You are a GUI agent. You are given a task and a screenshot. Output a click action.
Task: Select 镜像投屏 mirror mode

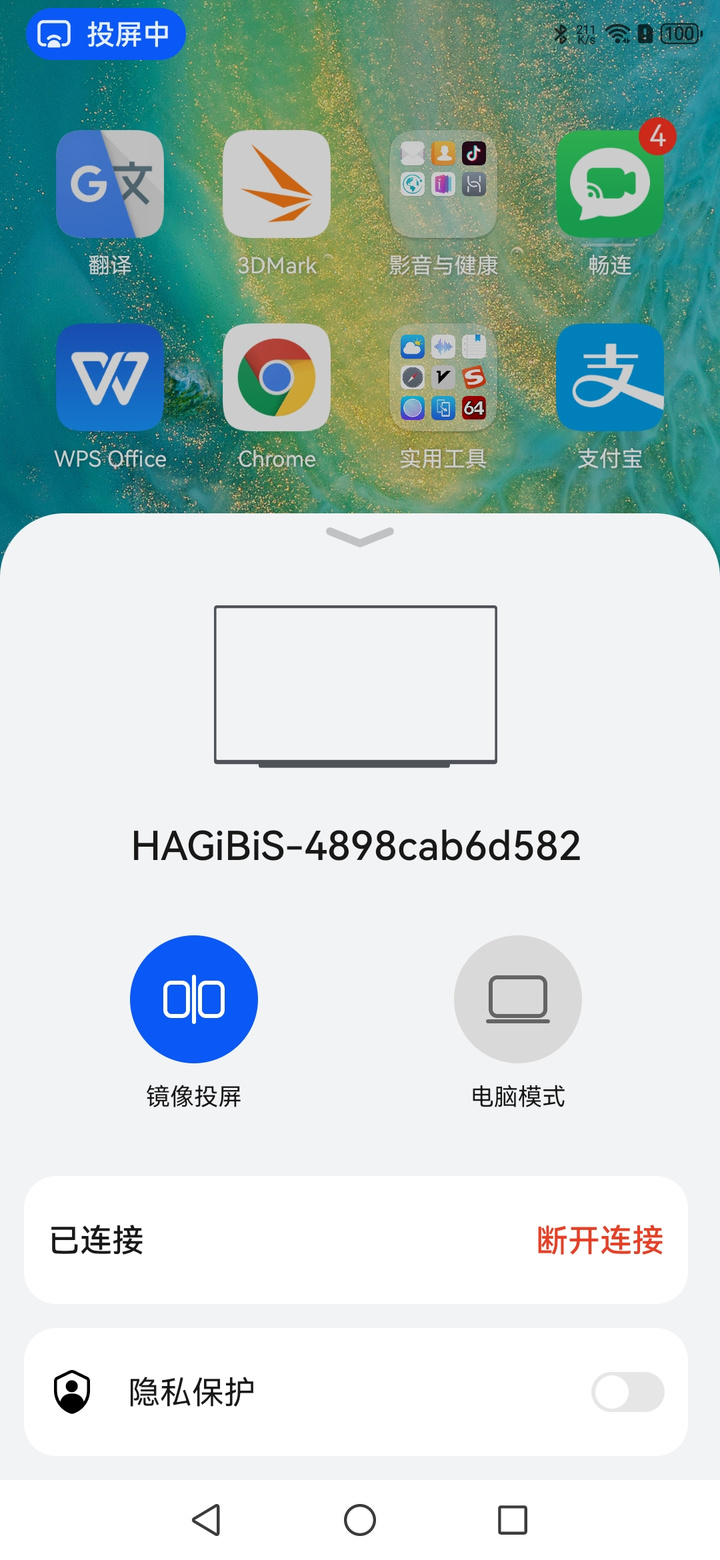click(194, 999)
